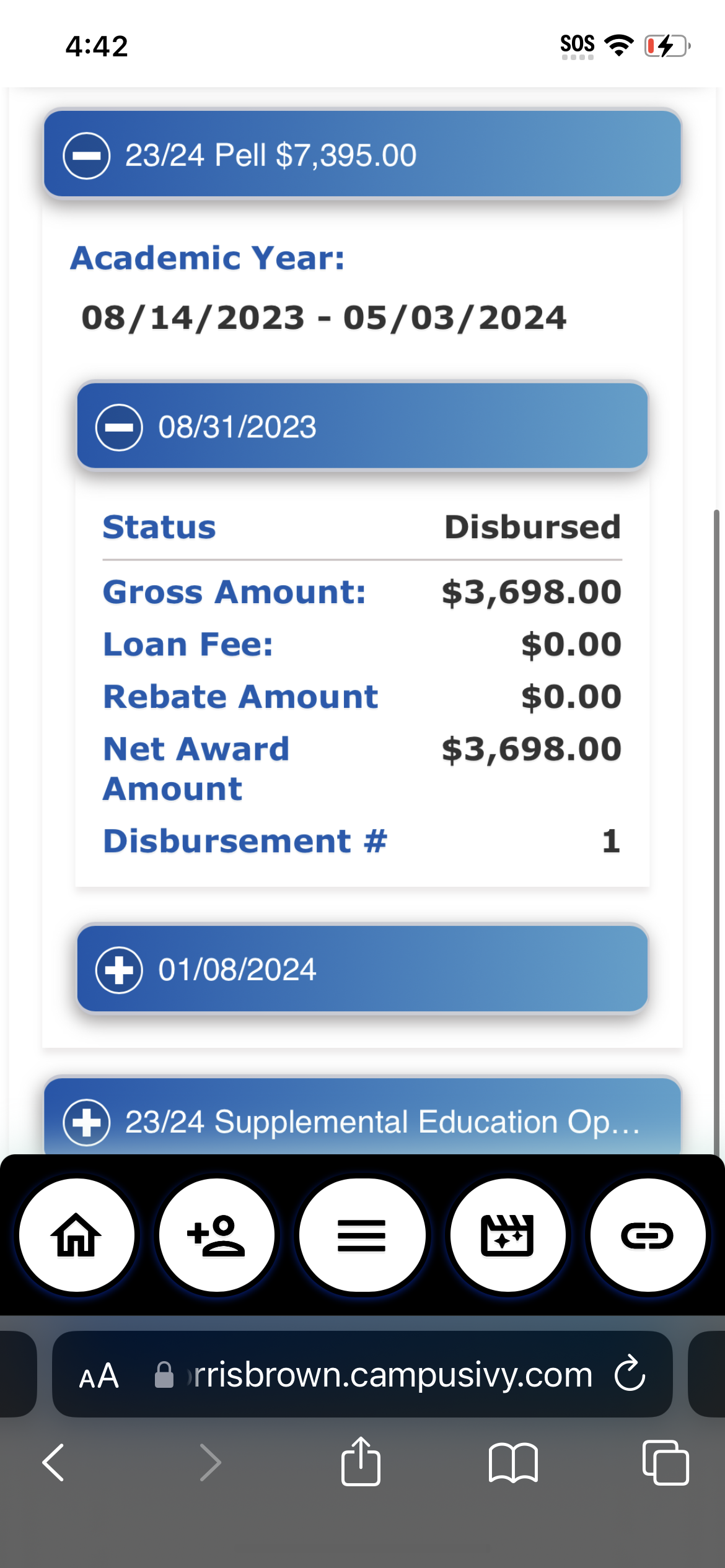Viewport: 725px width, 1568px height.
Task: Show all open Safari tabs
Action: tap(666, 1462)
